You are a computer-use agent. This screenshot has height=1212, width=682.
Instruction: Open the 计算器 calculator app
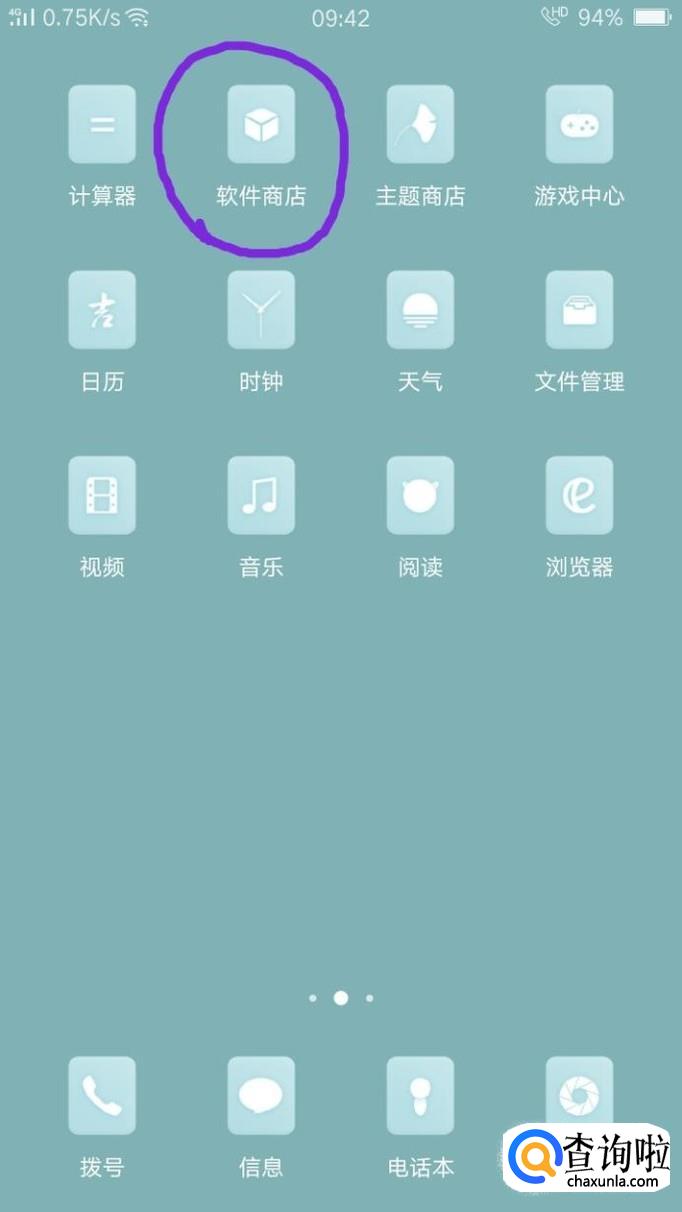pos(102,125)
